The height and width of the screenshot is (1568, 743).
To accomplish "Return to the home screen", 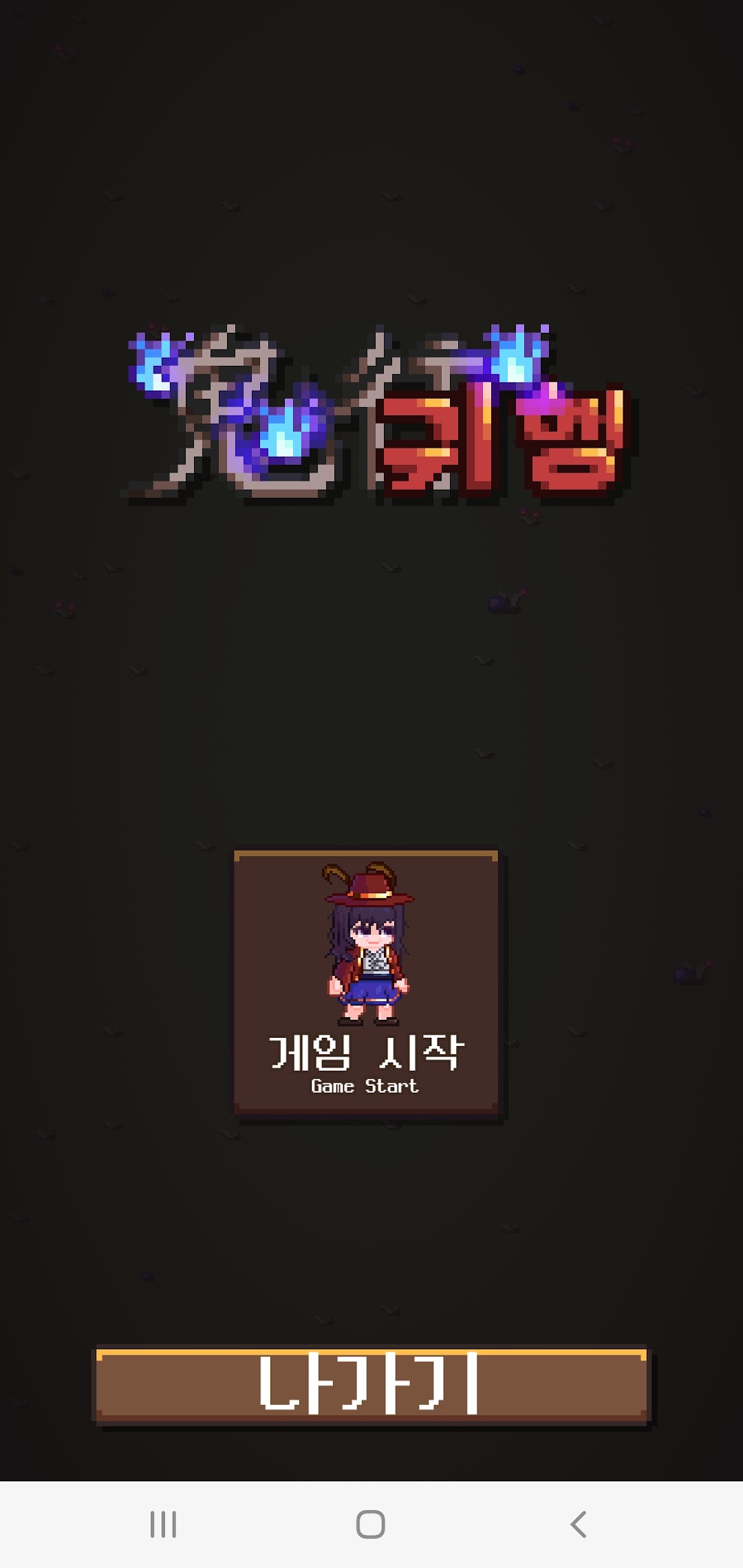I will 371,1524.
